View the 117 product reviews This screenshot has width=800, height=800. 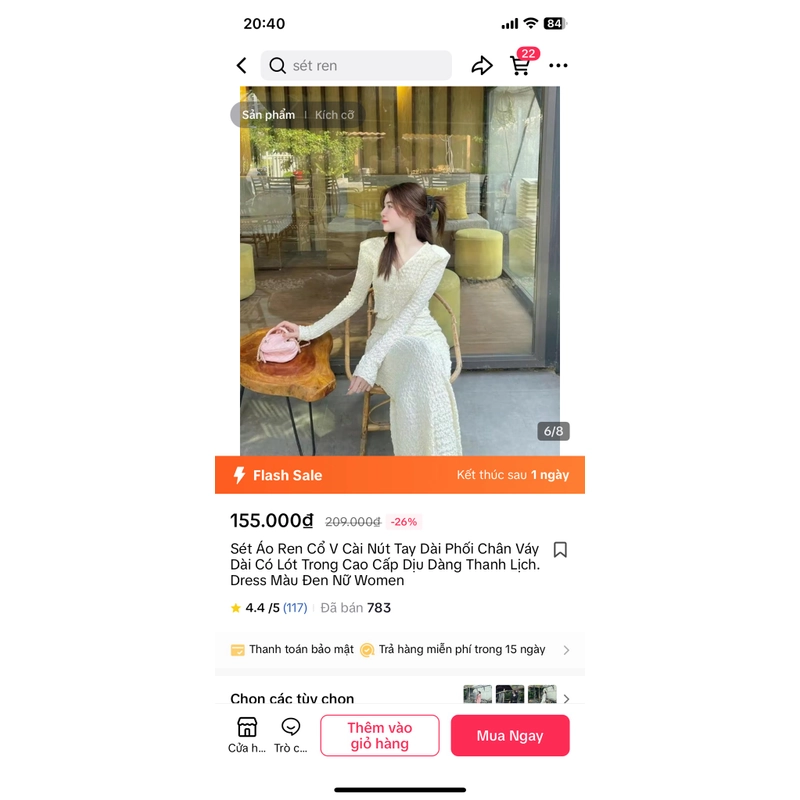294,608
